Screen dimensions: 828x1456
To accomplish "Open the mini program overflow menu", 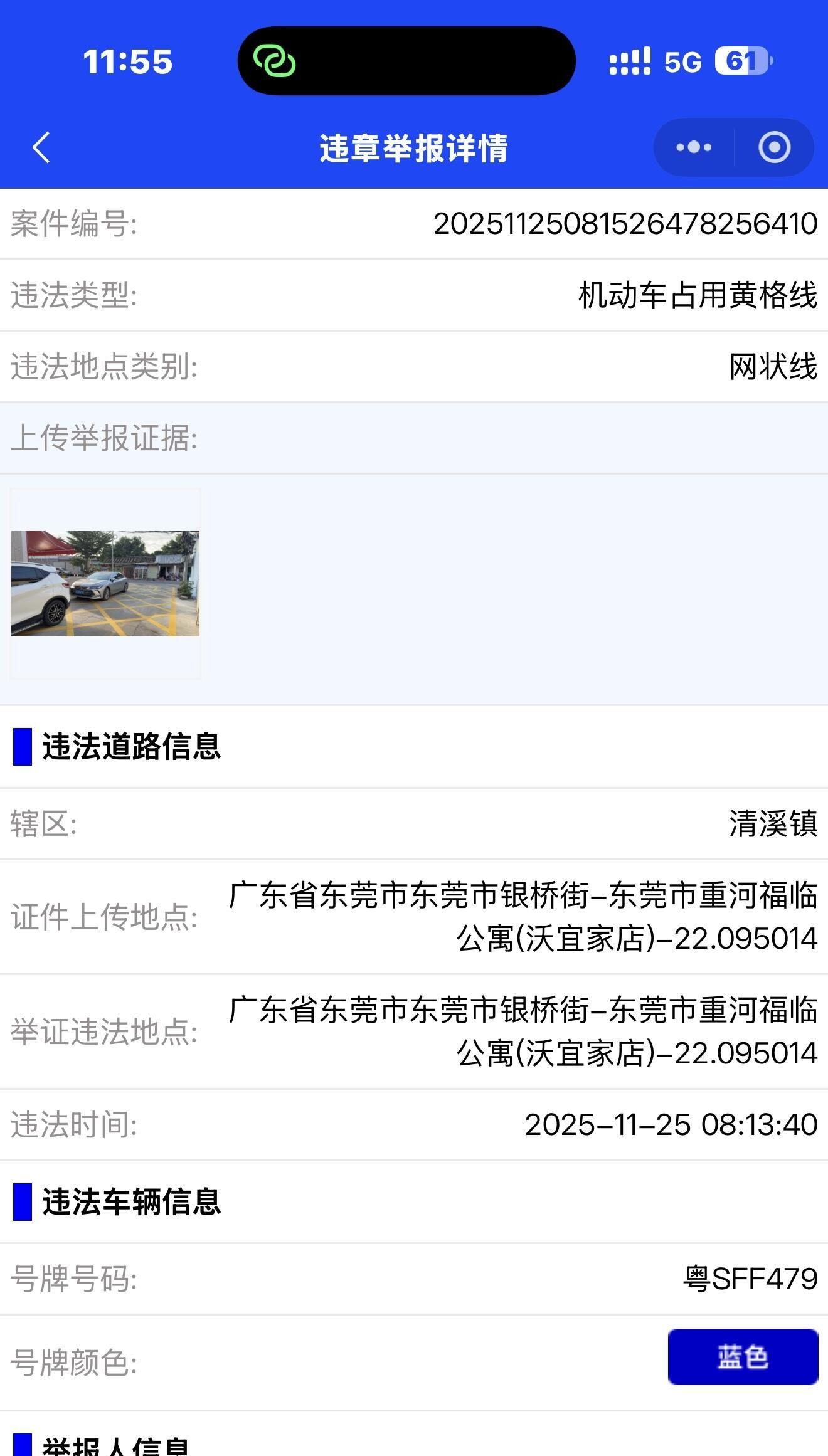I will (x=694, y=148).
